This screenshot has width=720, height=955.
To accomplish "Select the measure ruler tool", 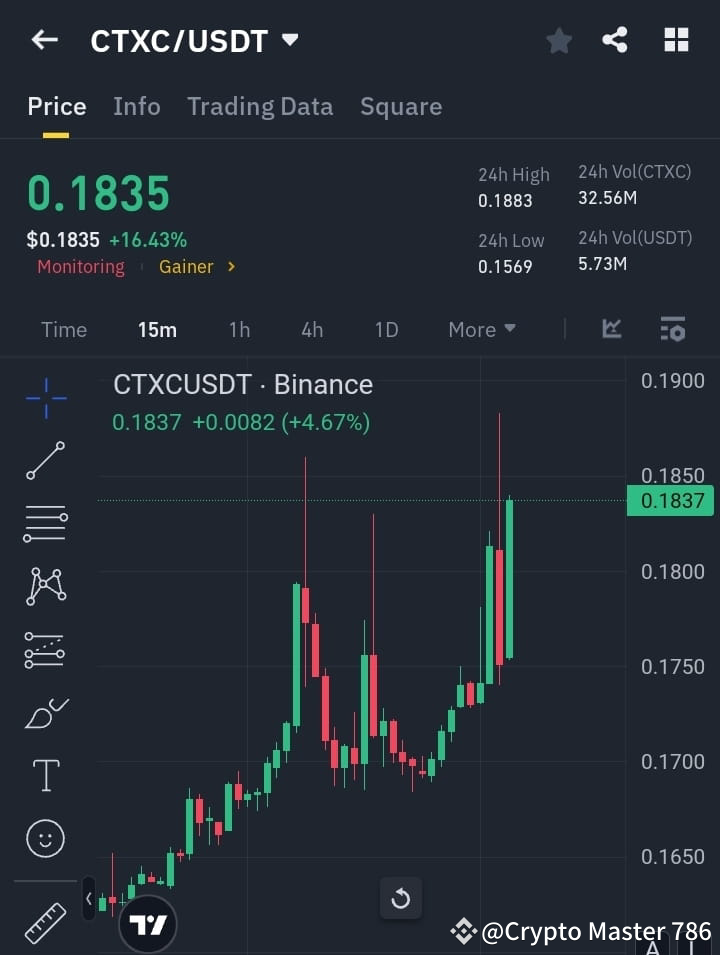I will click(x=45, y=922).
